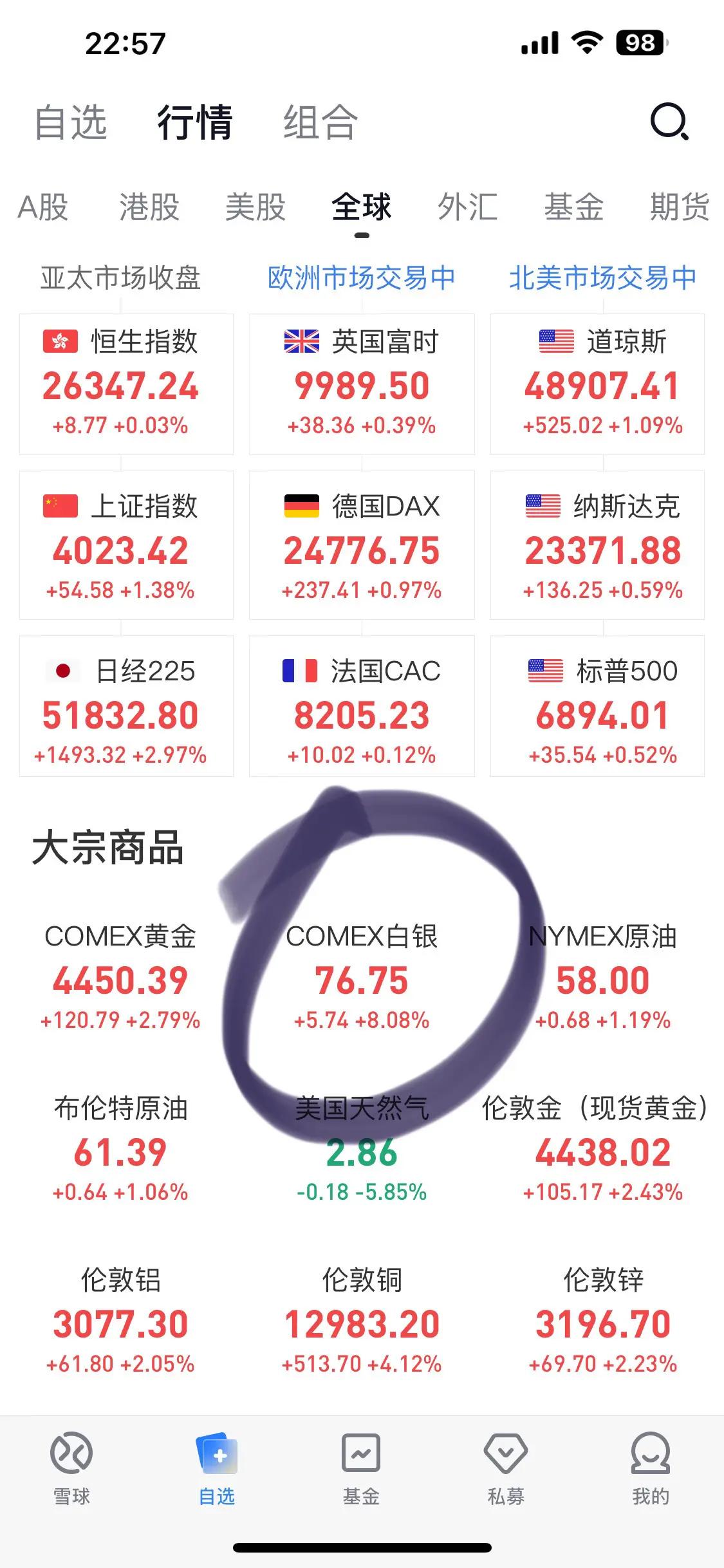
Task: Open 伦敦铜 commodity quote
Action: tap(362, 1321)
